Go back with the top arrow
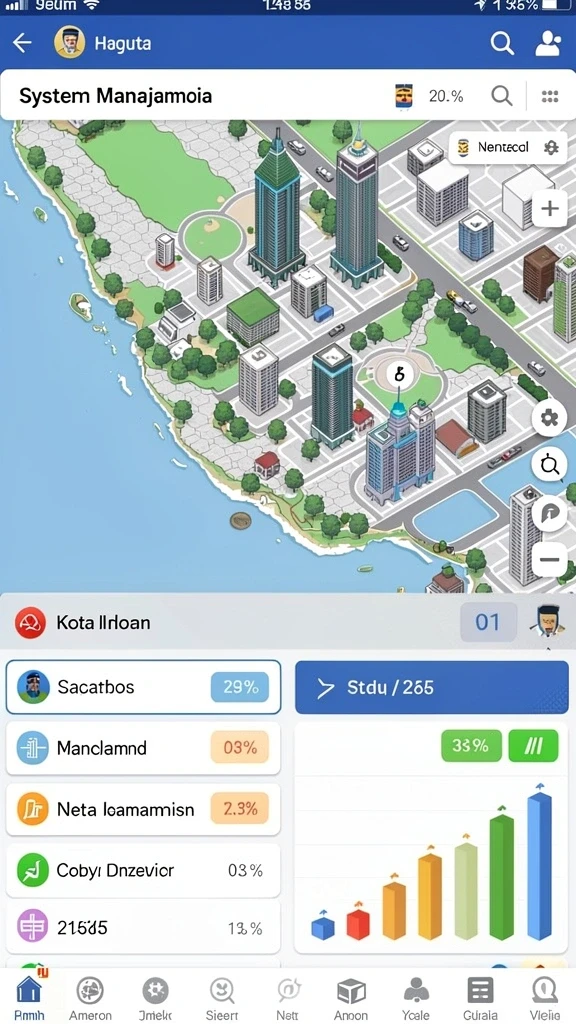576x1024 pixels. click(22, 44)
